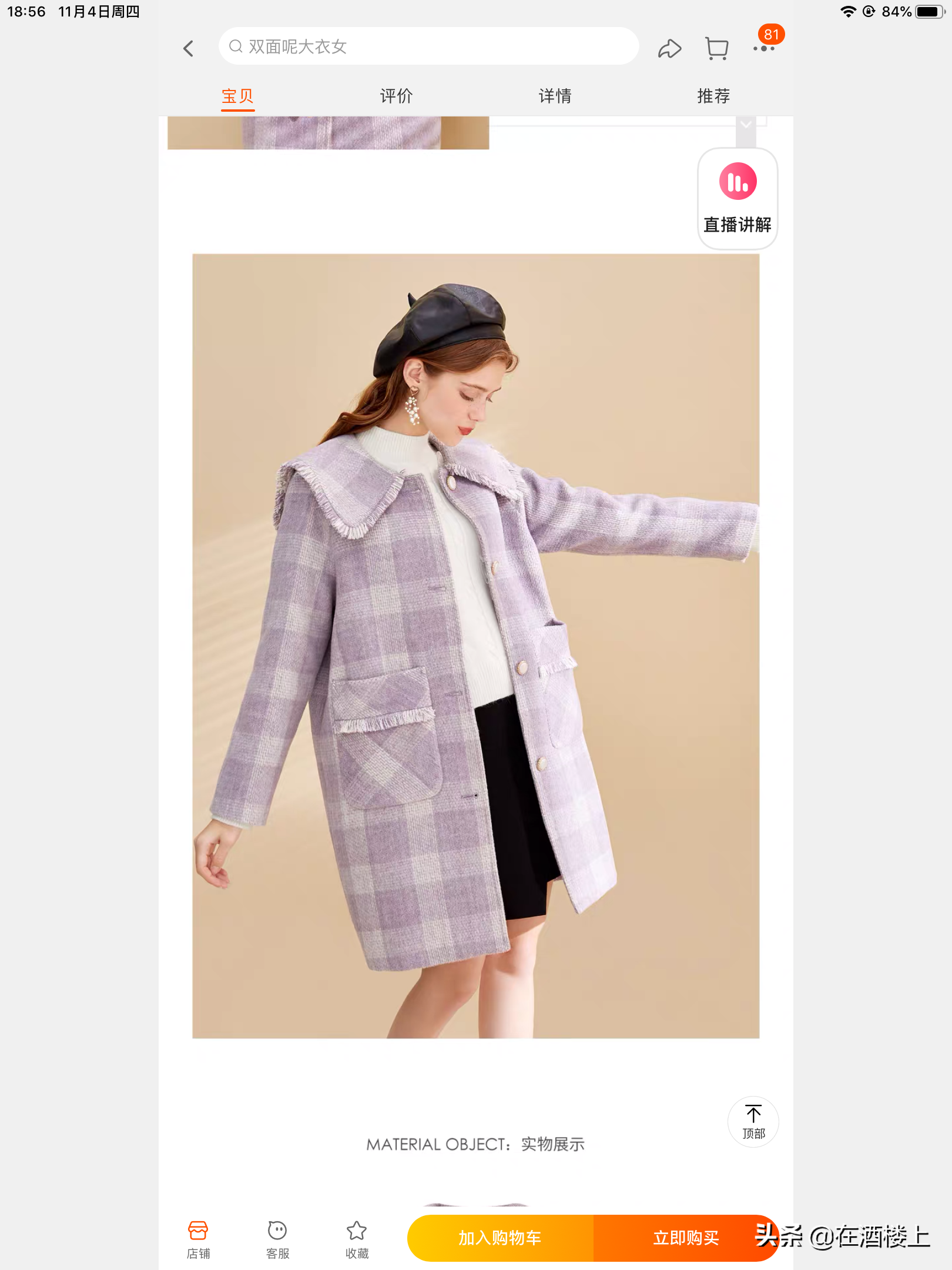The image size is (952, 1270).
Task: Open the search box for 双面呢大衣女
Action: pyautogui.click(x=428, y=46)
